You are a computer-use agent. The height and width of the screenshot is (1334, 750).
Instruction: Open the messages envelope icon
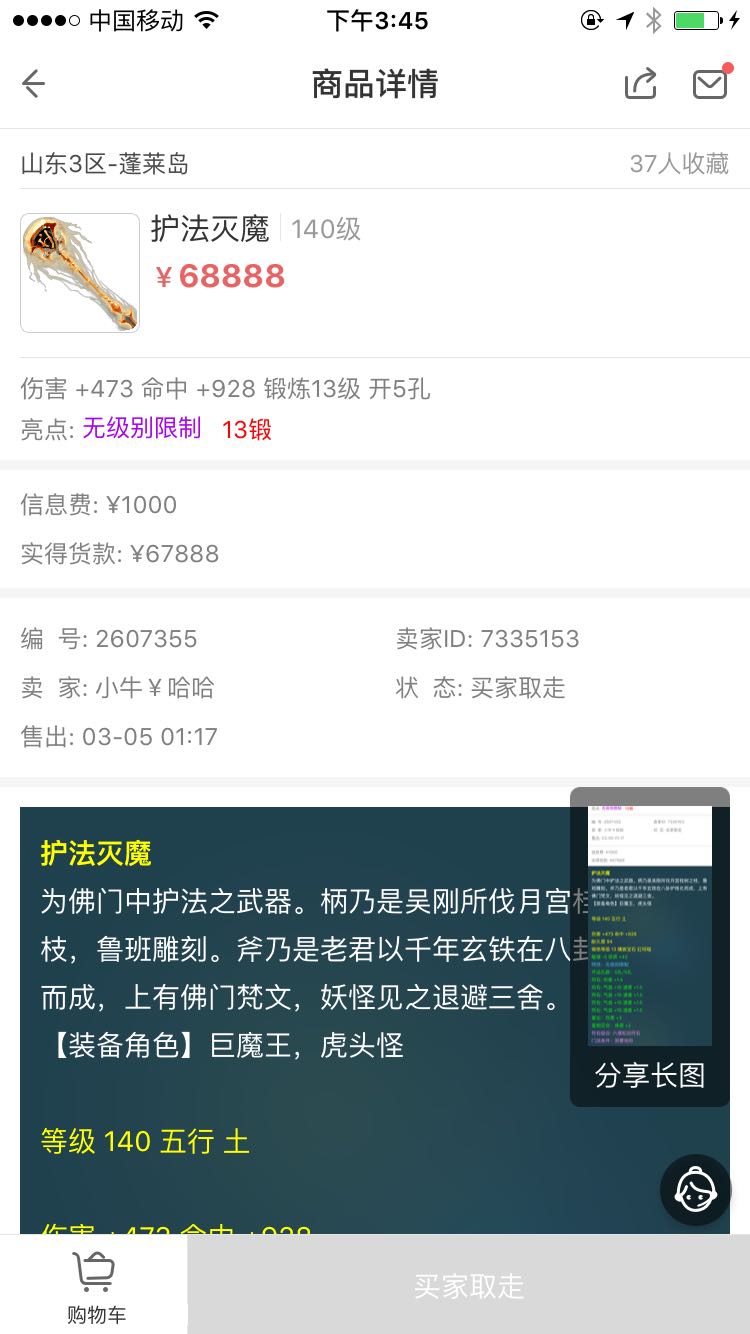[711, 83]
